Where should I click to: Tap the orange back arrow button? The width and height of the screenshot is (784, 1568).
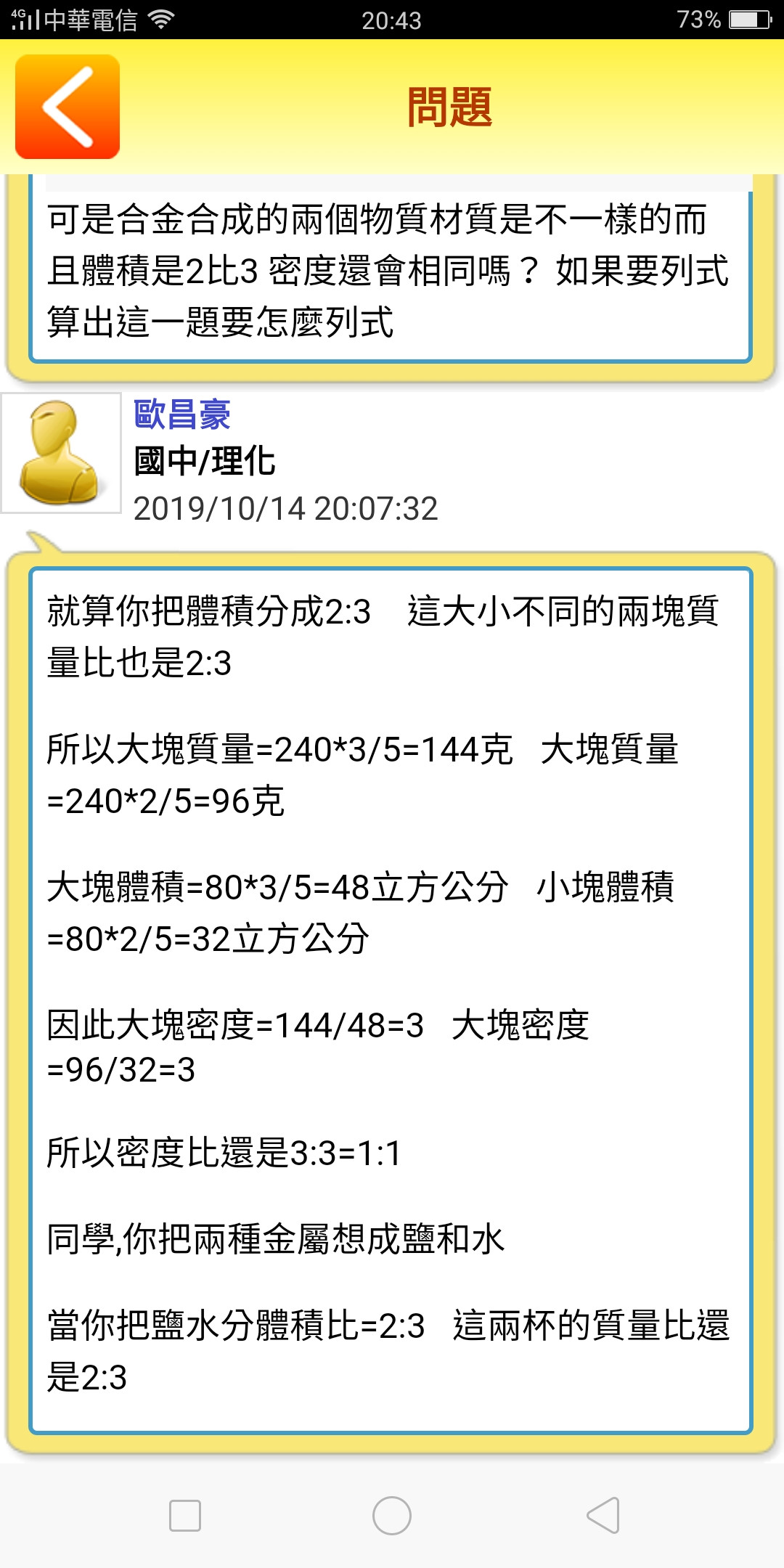point(68,107)
